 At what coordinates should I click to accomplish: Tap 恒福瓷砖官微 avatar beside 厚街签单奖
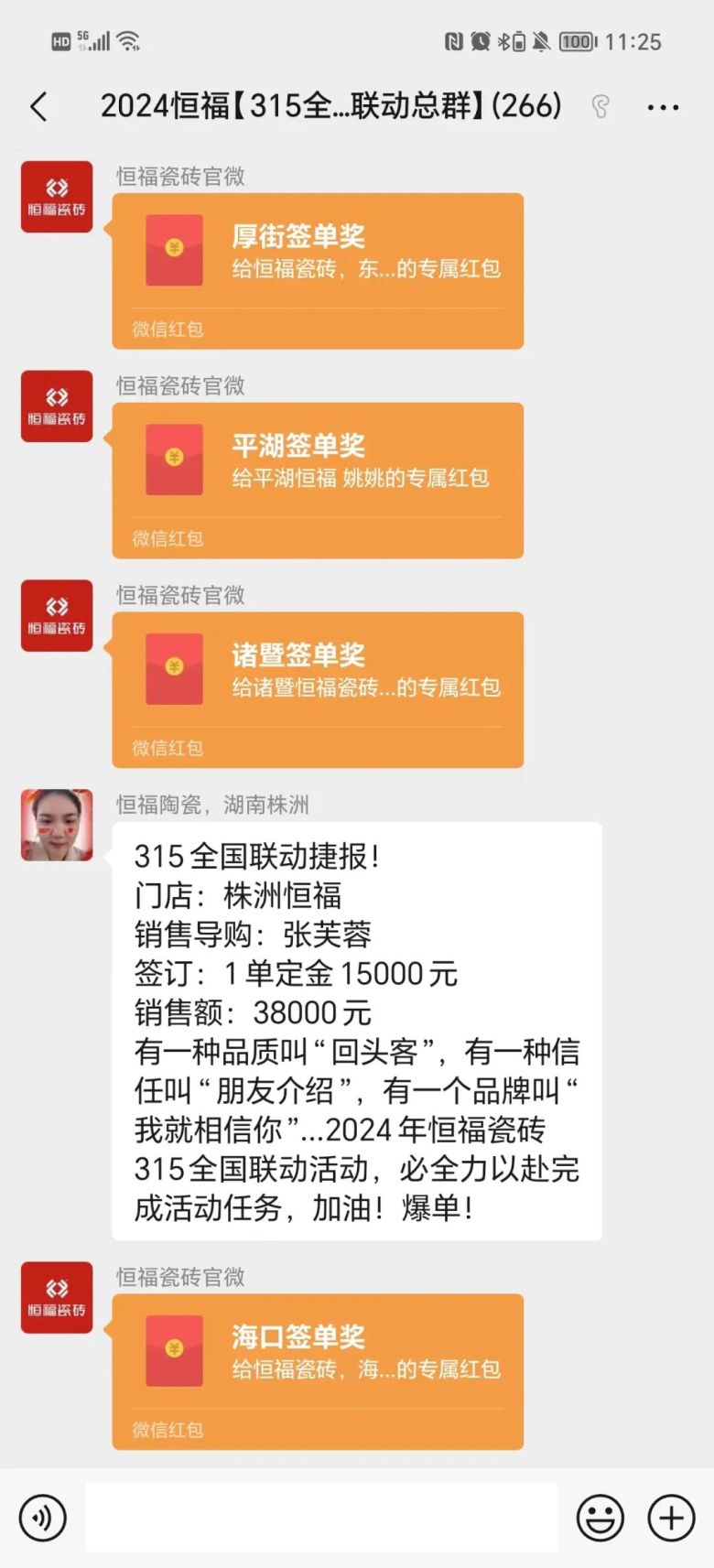pos(57,197)
